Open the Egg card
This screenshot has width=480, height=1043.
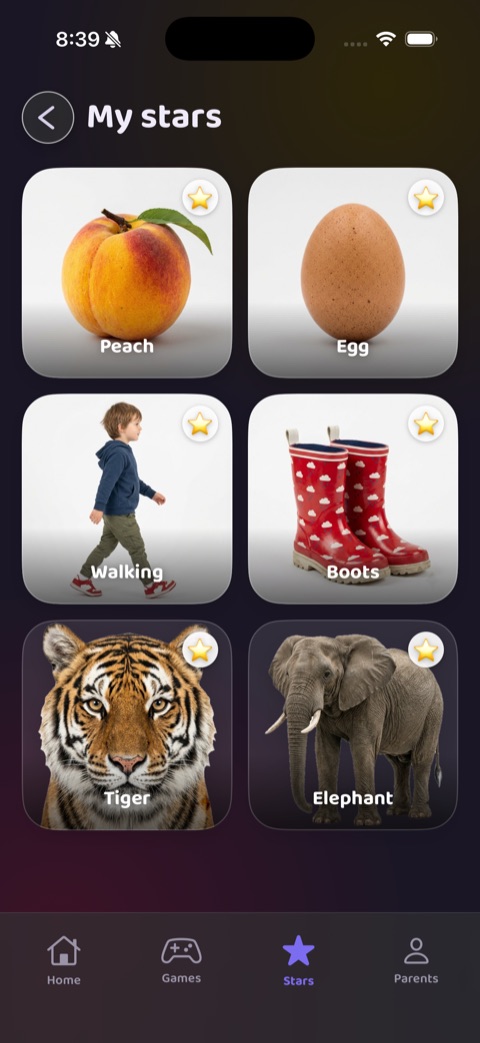[353, 273]
